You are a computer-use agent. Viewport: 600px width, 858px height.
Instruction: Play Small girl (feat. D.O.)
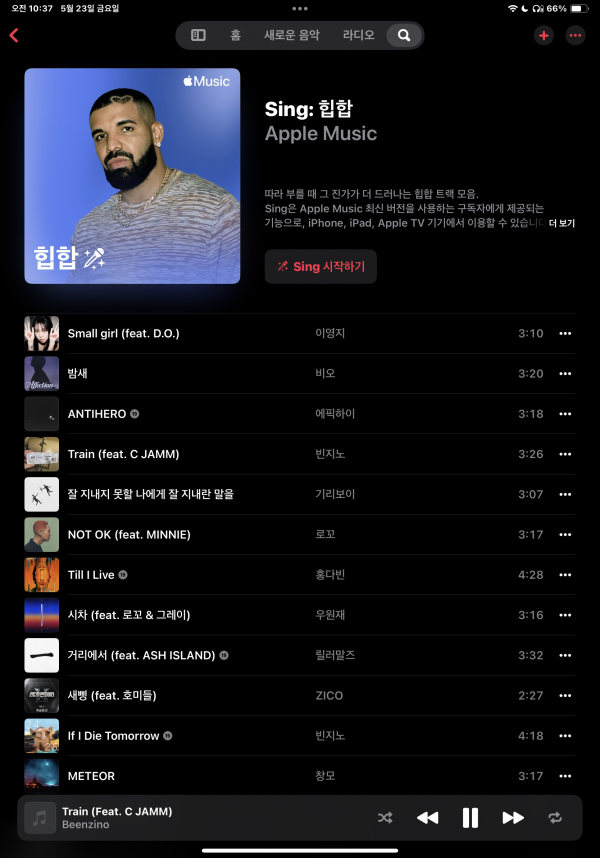click(x=123, y=333)
